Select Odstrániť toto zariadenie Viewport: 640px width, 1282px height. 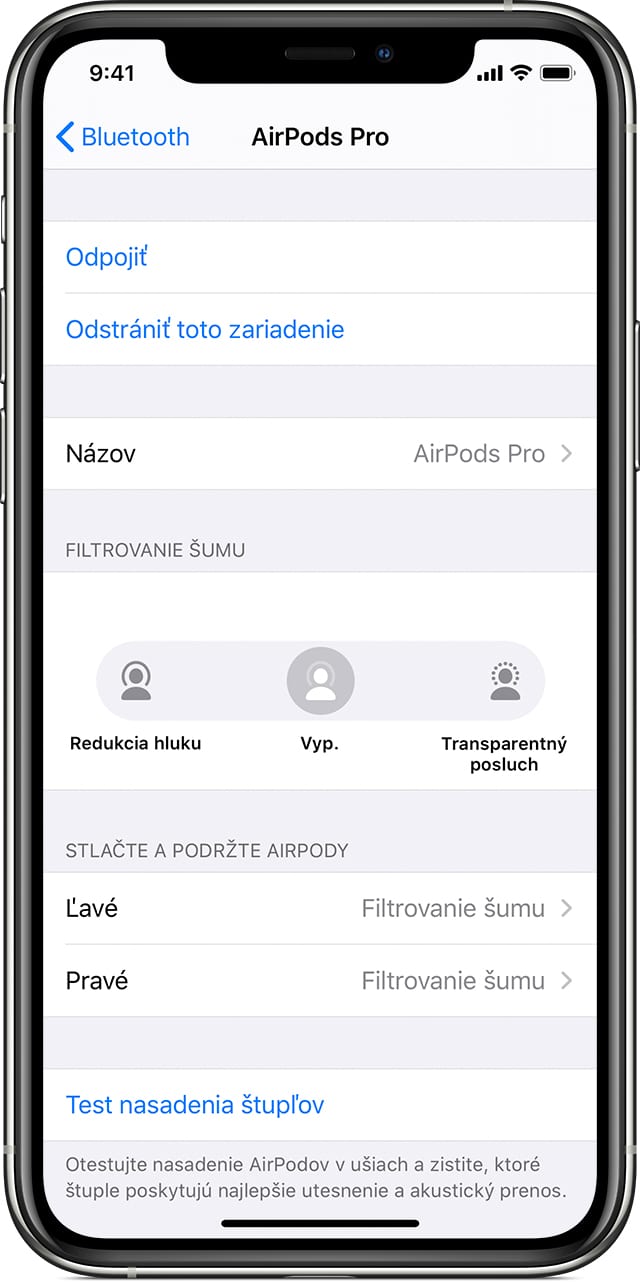click(204, 329)
